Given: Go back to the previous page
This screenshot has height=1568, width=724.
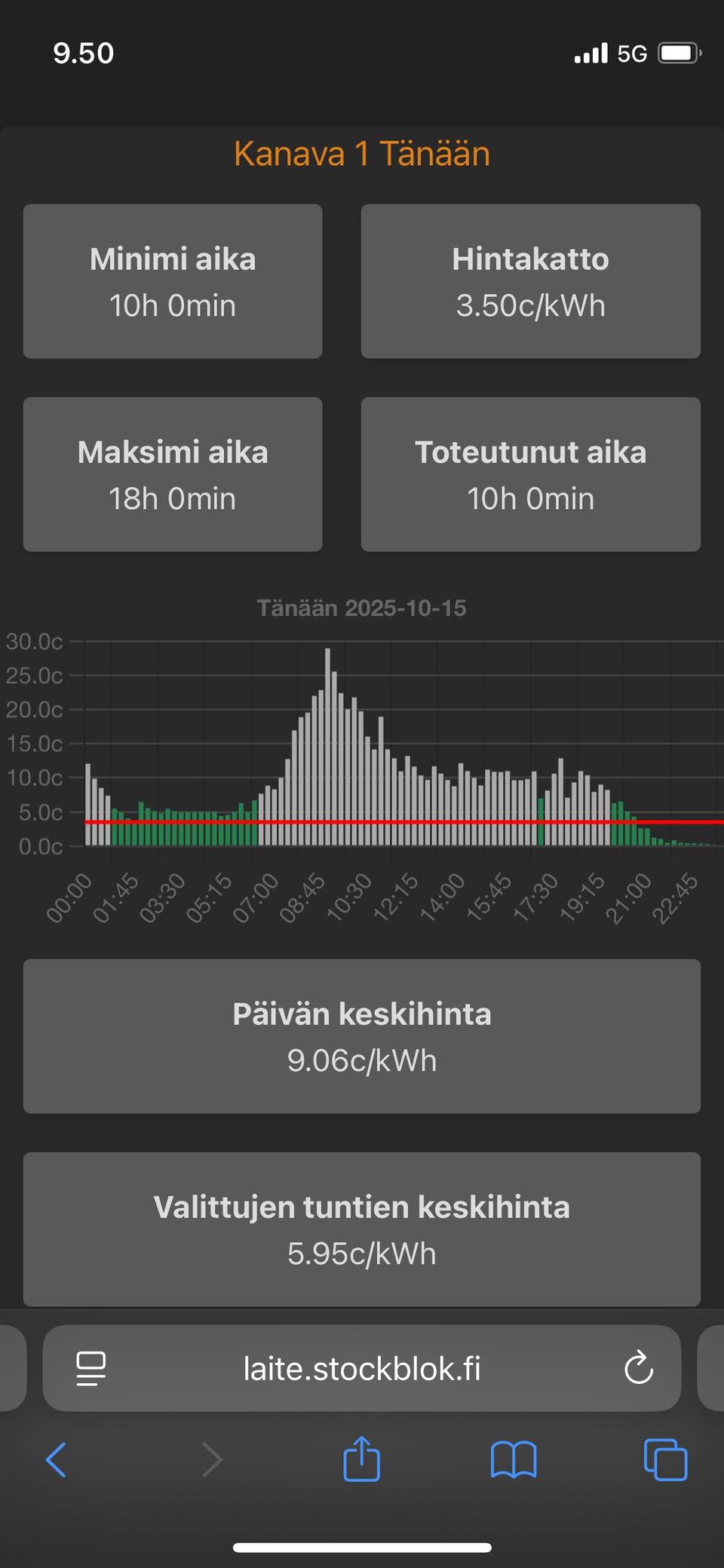Looking at the screenshot, I should (57, 1459).
